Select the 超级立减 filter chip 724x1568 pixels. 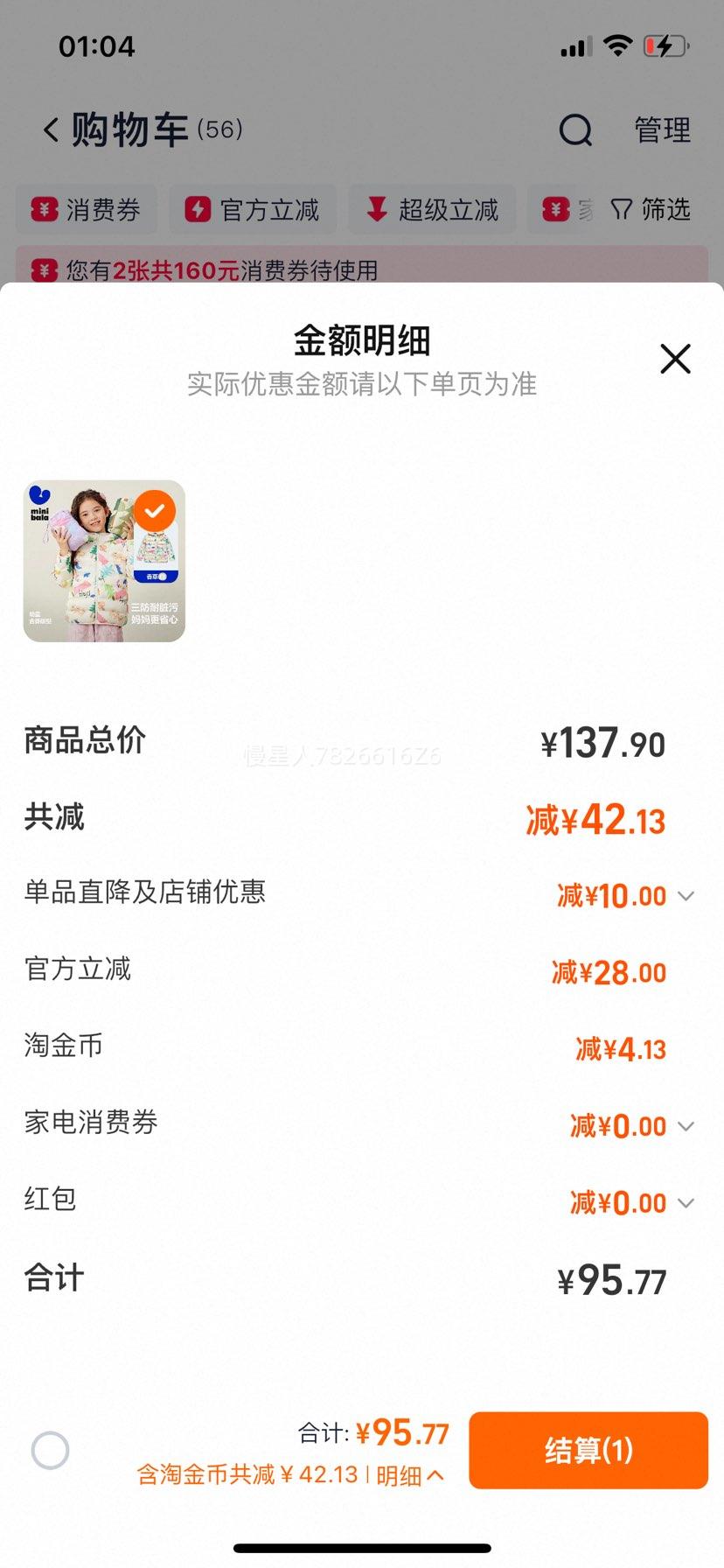tap(432, 210)
